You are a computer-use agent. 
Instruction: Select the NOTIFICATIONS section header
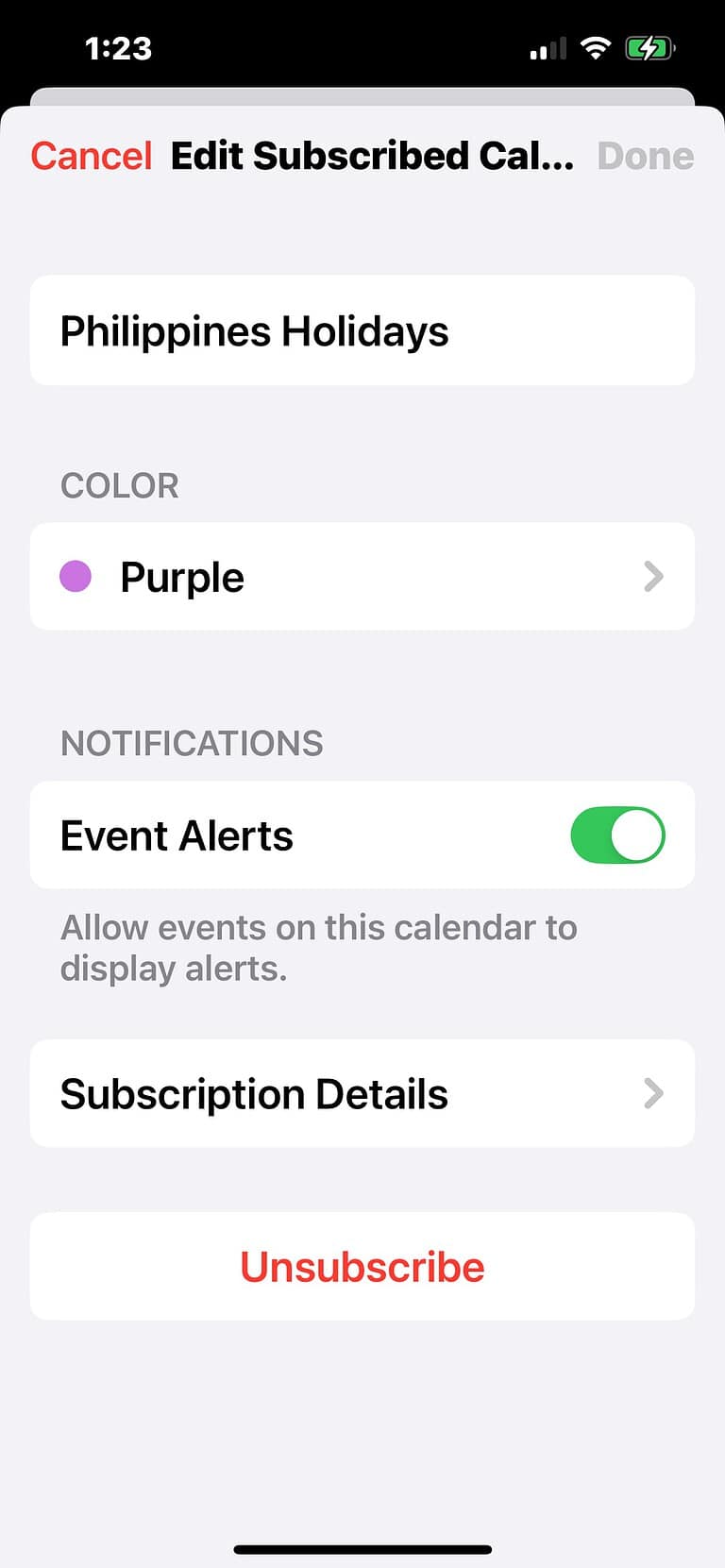(191, 744)
